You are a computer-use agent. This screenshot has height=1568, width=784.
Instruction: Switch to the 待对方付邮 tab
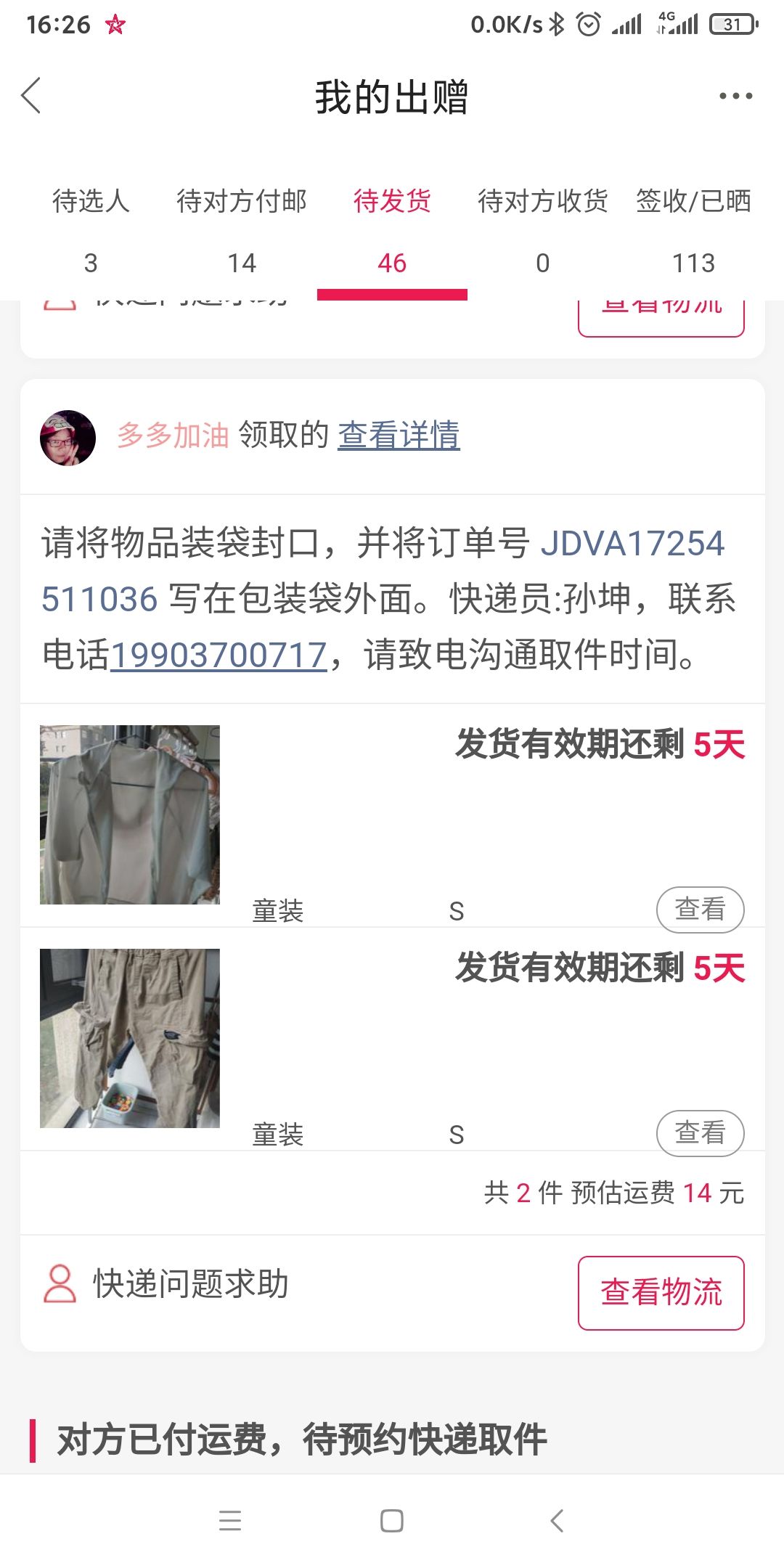pyautogui.click(x=242, y=231)
